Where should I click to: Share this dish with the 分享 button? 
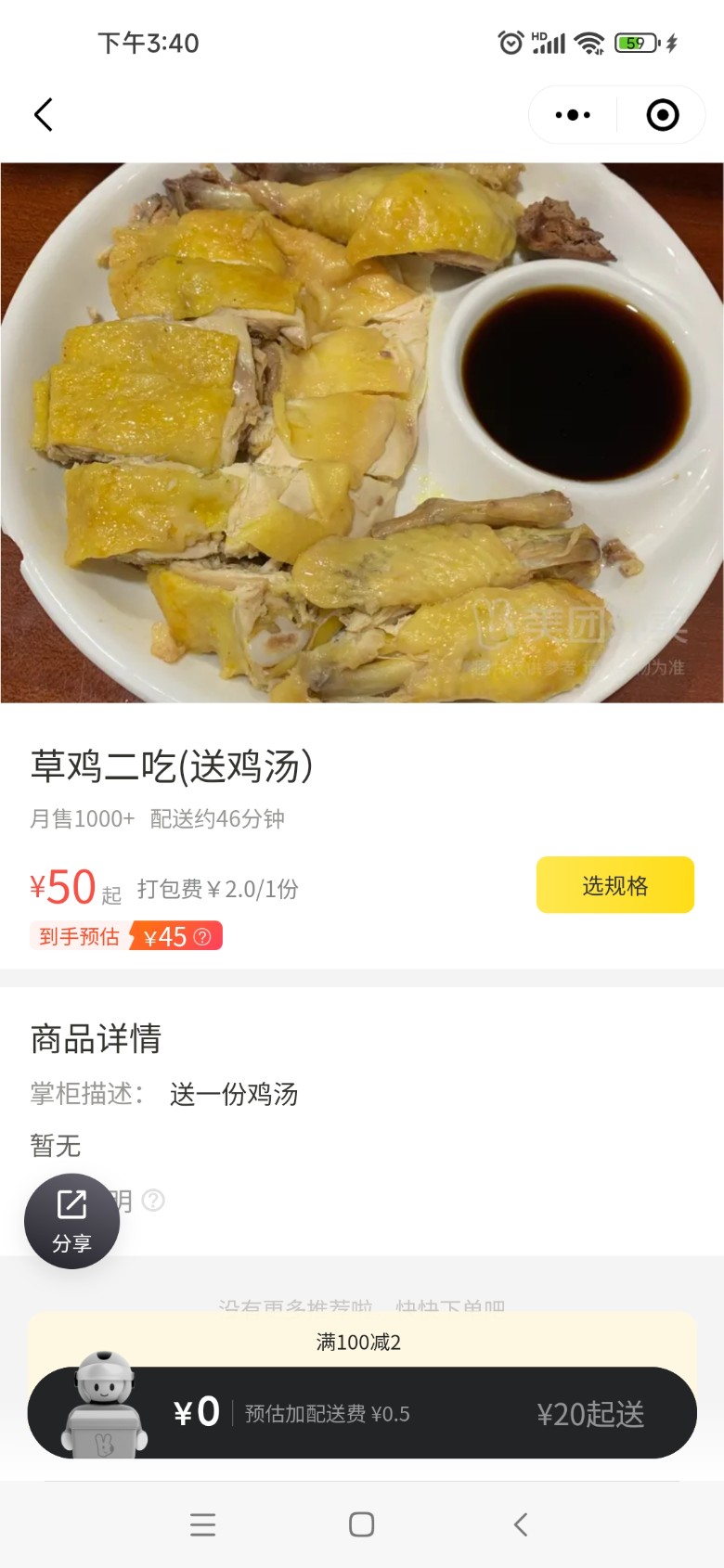pyautogui.click(x=71, y=1220)
